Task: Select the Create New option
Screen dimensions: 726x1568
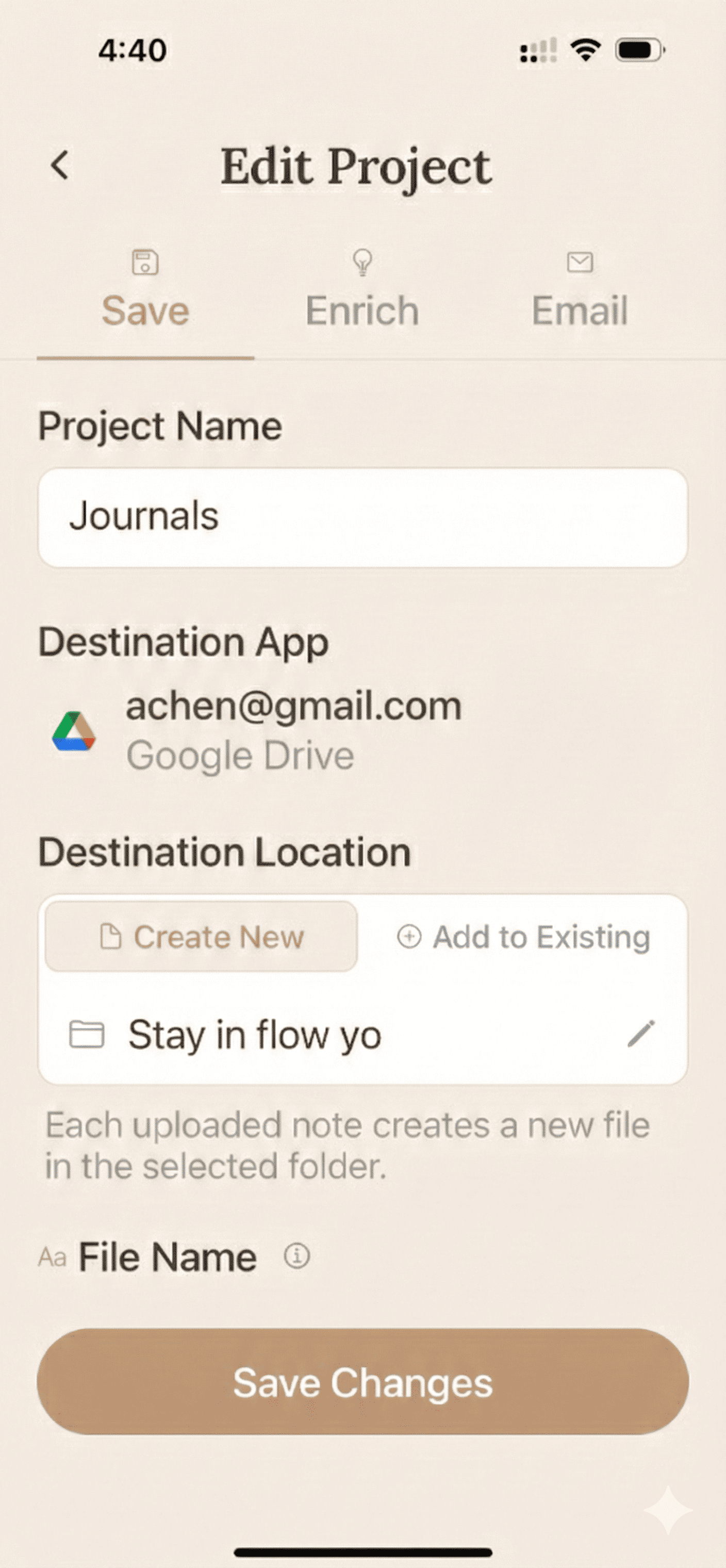Action: pyautogui.click(x=202, y=937)
